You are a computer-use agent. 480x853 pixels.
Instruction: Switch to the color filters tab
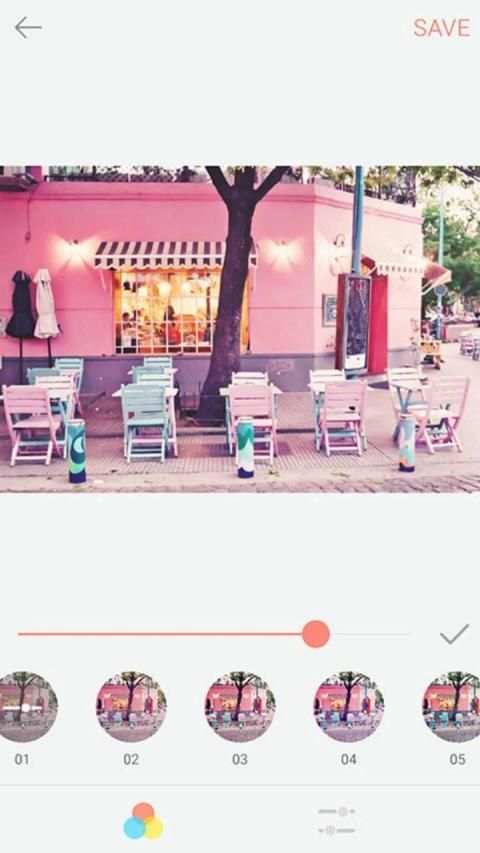tap(143, 821)
